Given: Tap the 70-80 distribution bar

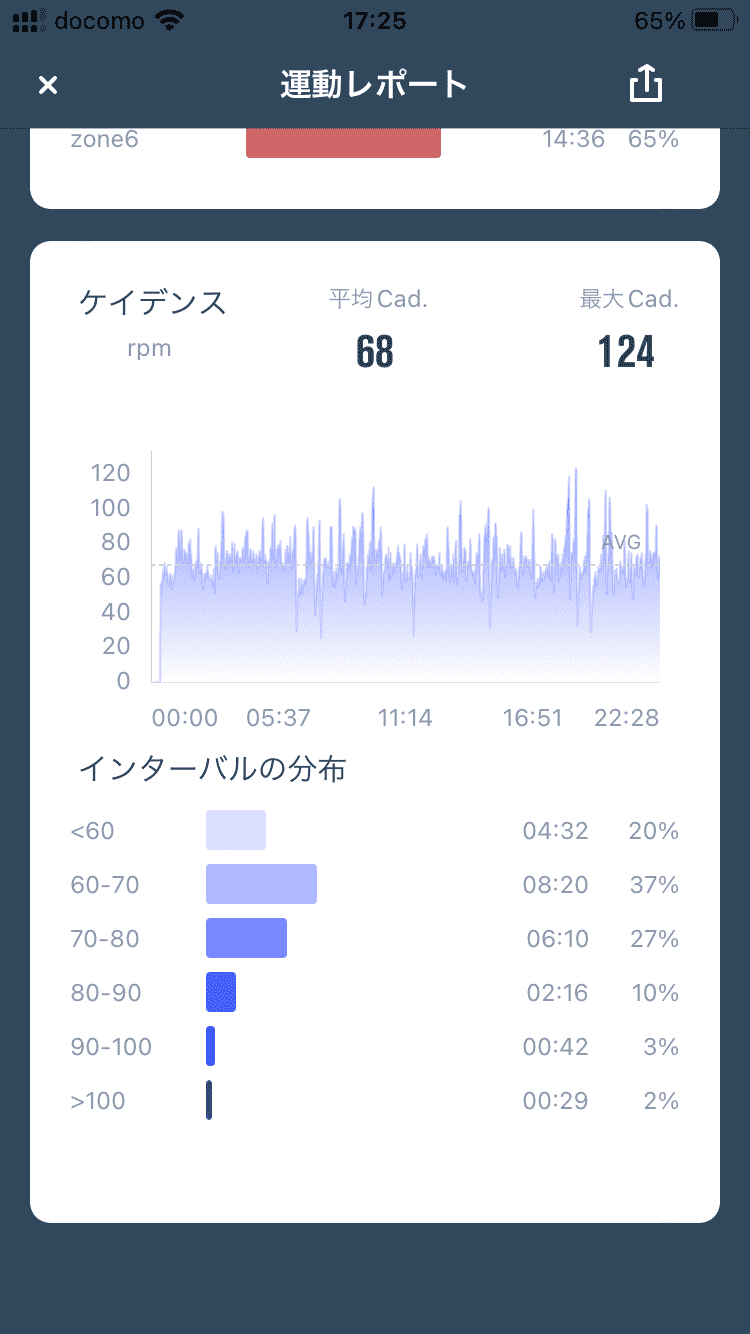Looking at the screenshot, I should (x=246, y=938).
